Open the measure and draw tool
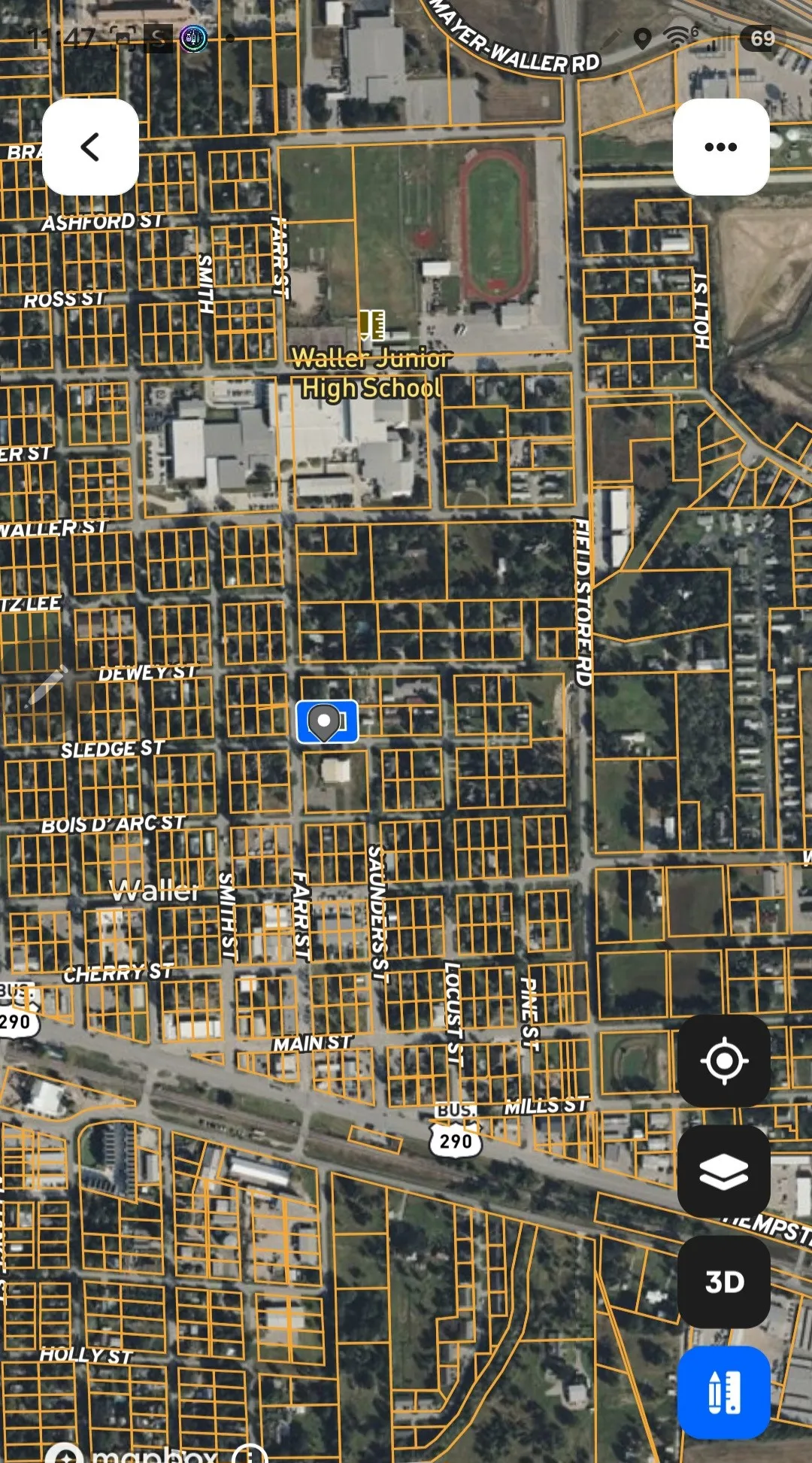Viewport: 812px width, 1463px height. (x=724, y=1393)
